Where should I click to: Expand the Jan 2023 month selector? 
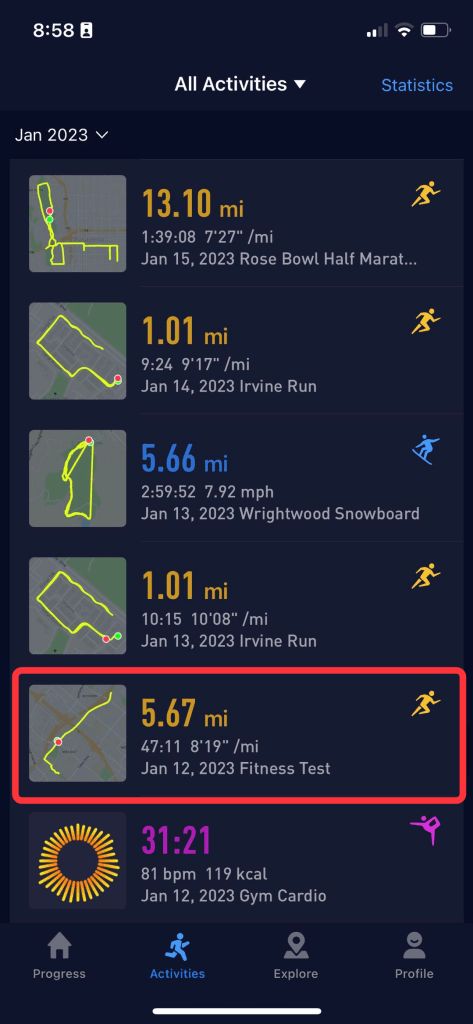(x=61, y=135)
